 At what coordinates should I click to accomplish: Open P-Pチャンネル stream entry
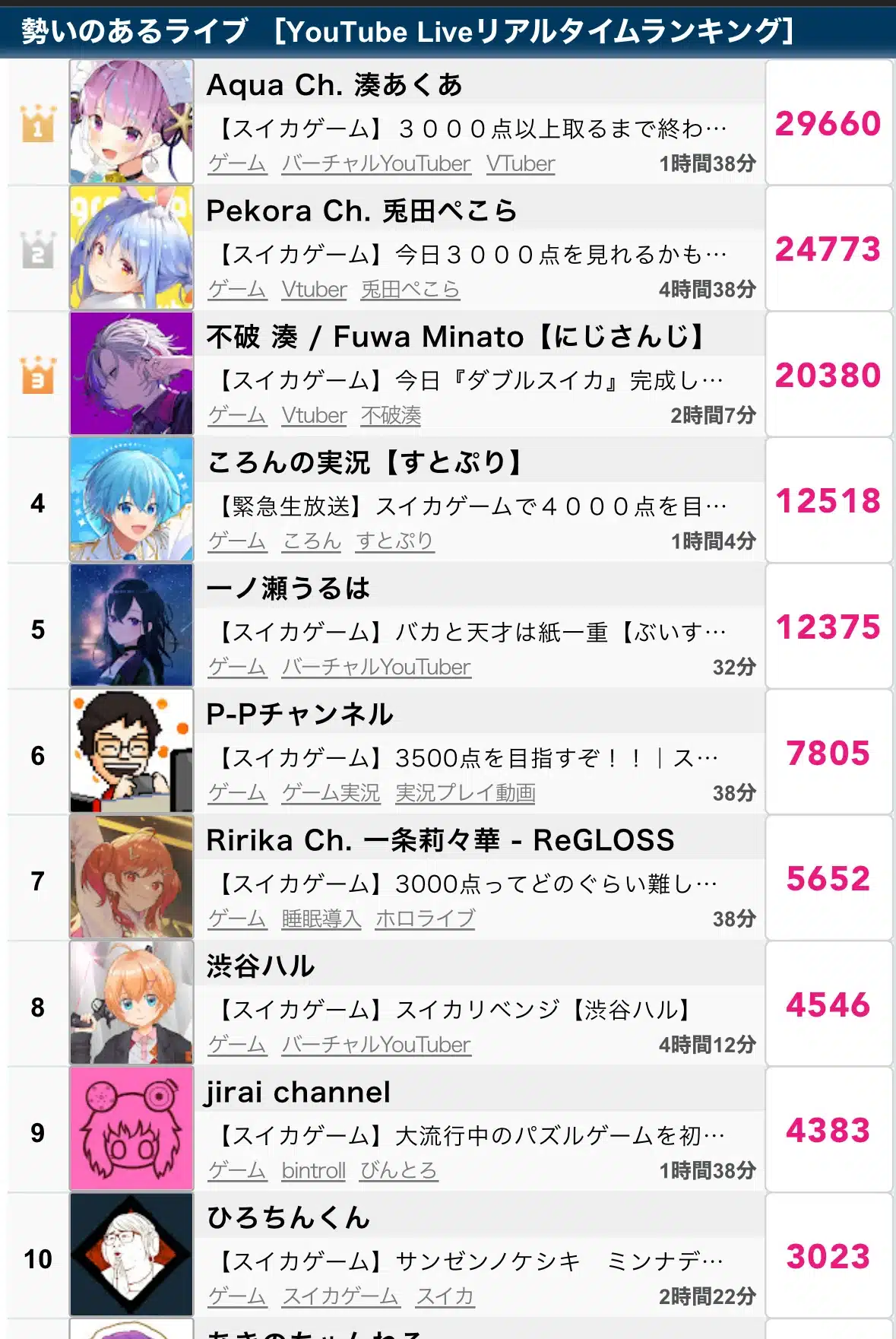tap(300, 715)
